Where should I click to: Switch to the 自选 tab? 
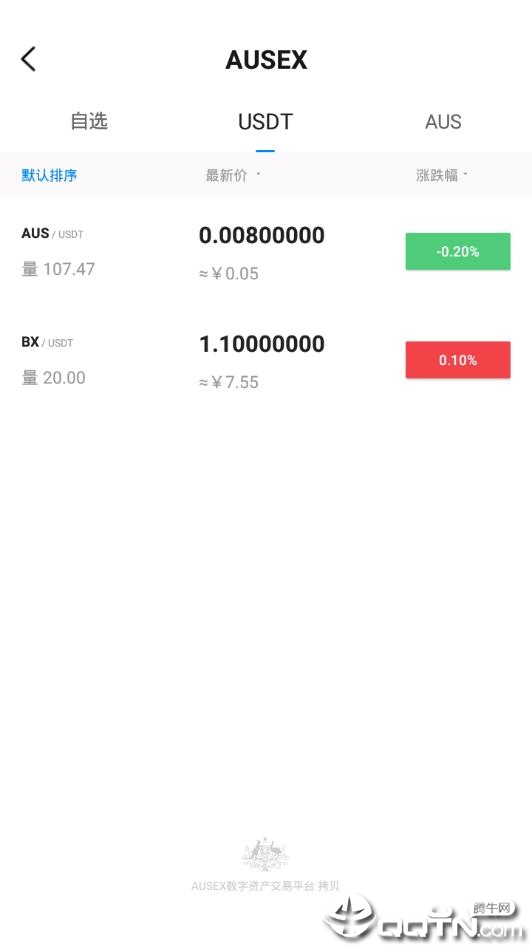coord(89,121)
